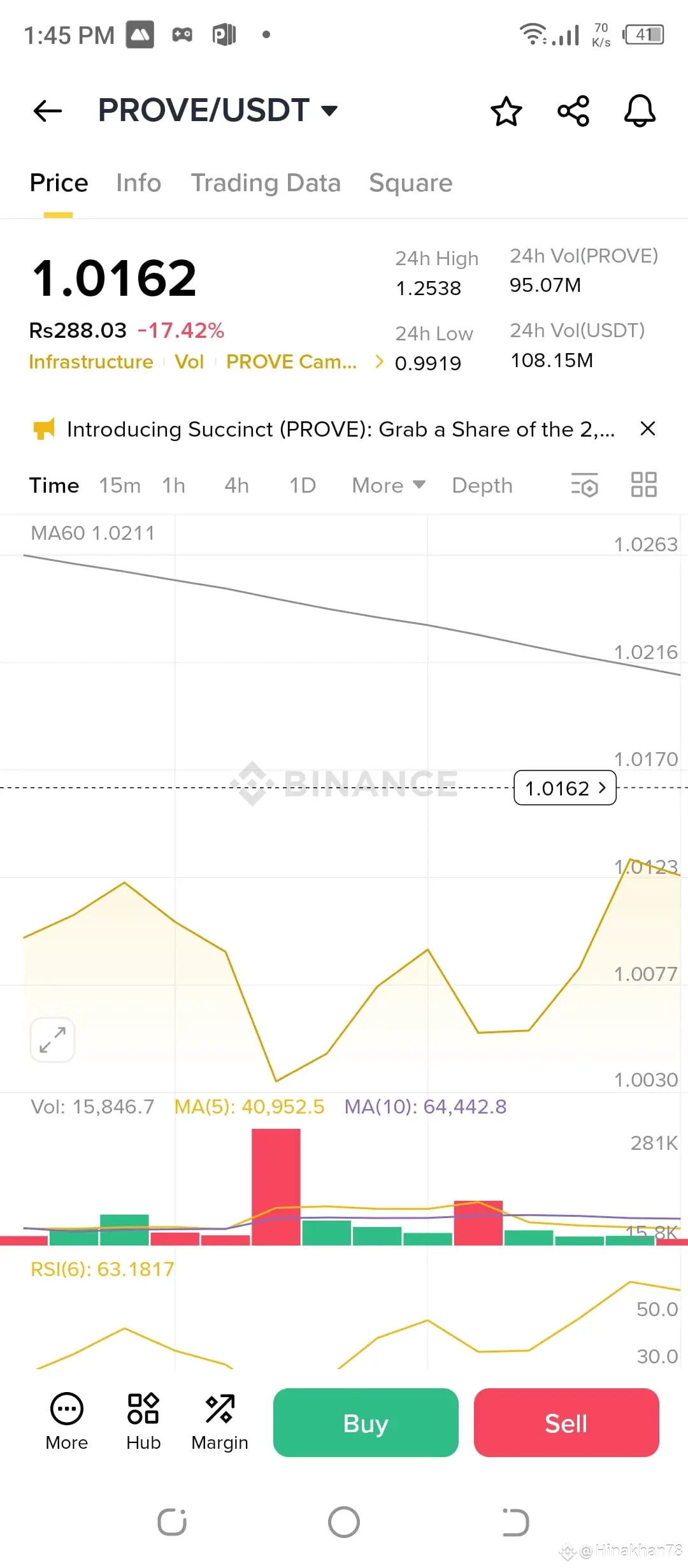The image size is (688, 1568).
Task: Share this trading pair
Action: (573, 112)
